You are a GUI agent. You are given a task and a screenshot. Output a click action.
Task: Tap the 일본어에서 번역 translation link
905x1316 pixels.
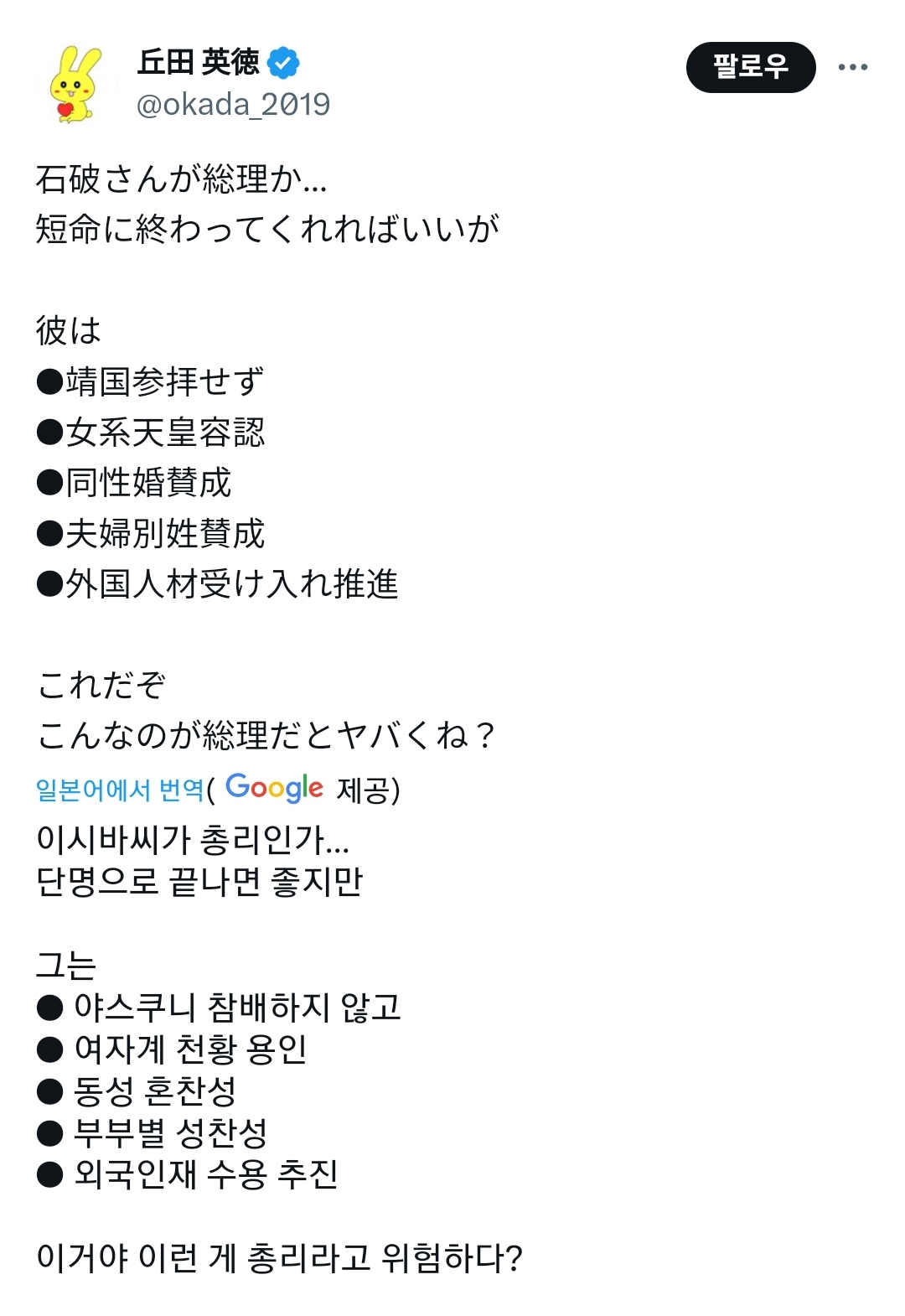pyautogui.click(x=120, y=790)
